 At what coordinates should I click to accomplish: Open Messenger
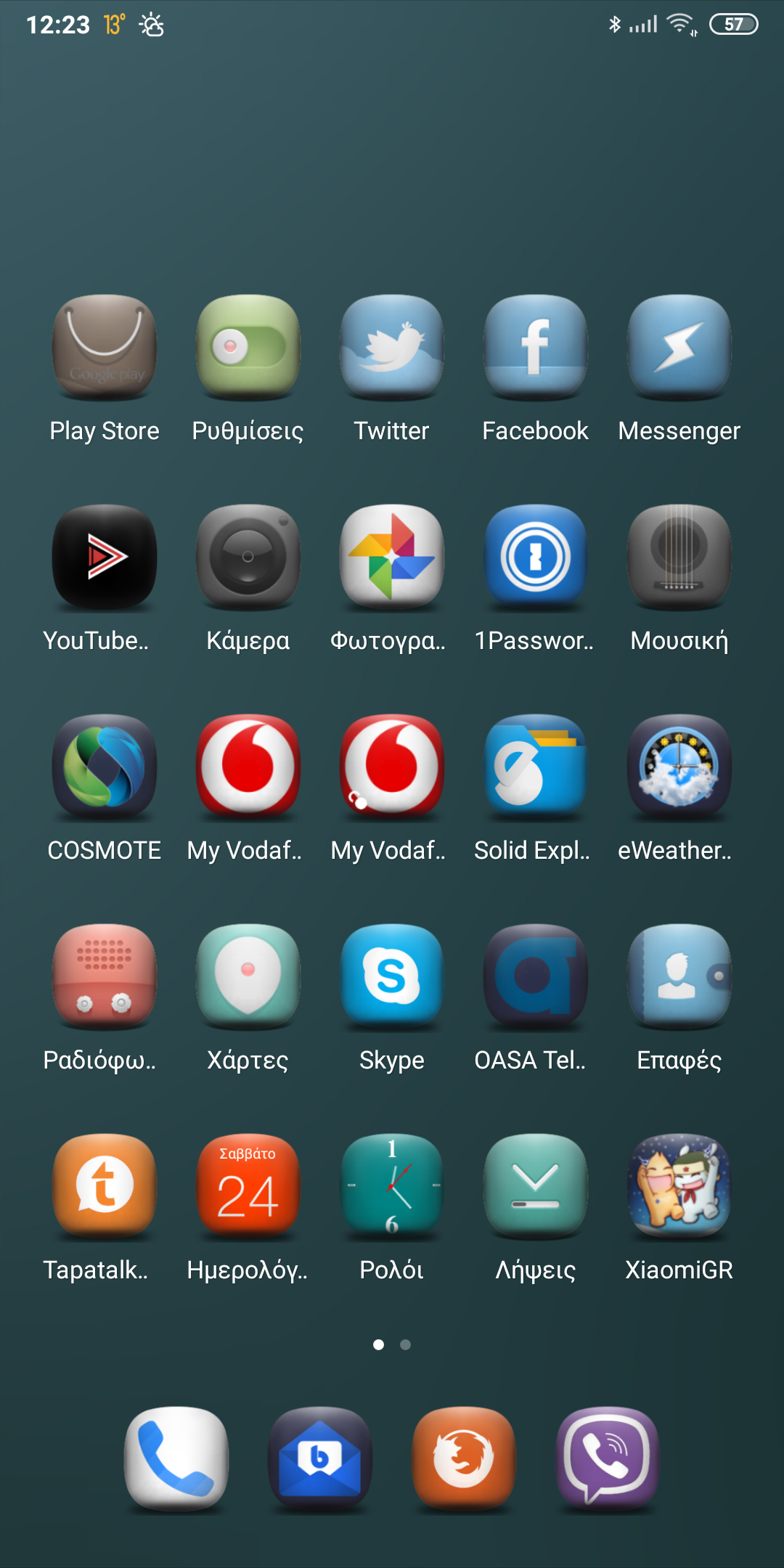[679, 348]
